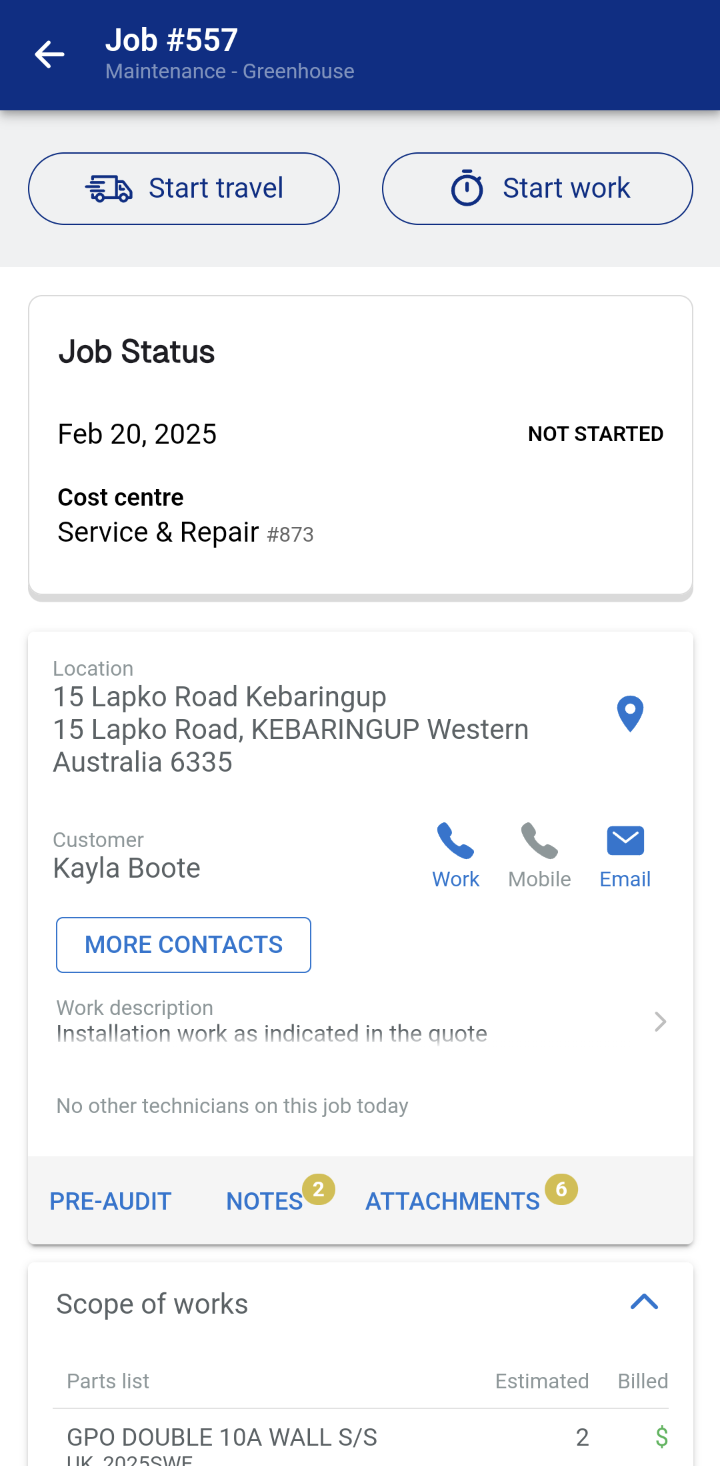
Task: Call Kayla Boote's work phone
Action: point(456,856)
